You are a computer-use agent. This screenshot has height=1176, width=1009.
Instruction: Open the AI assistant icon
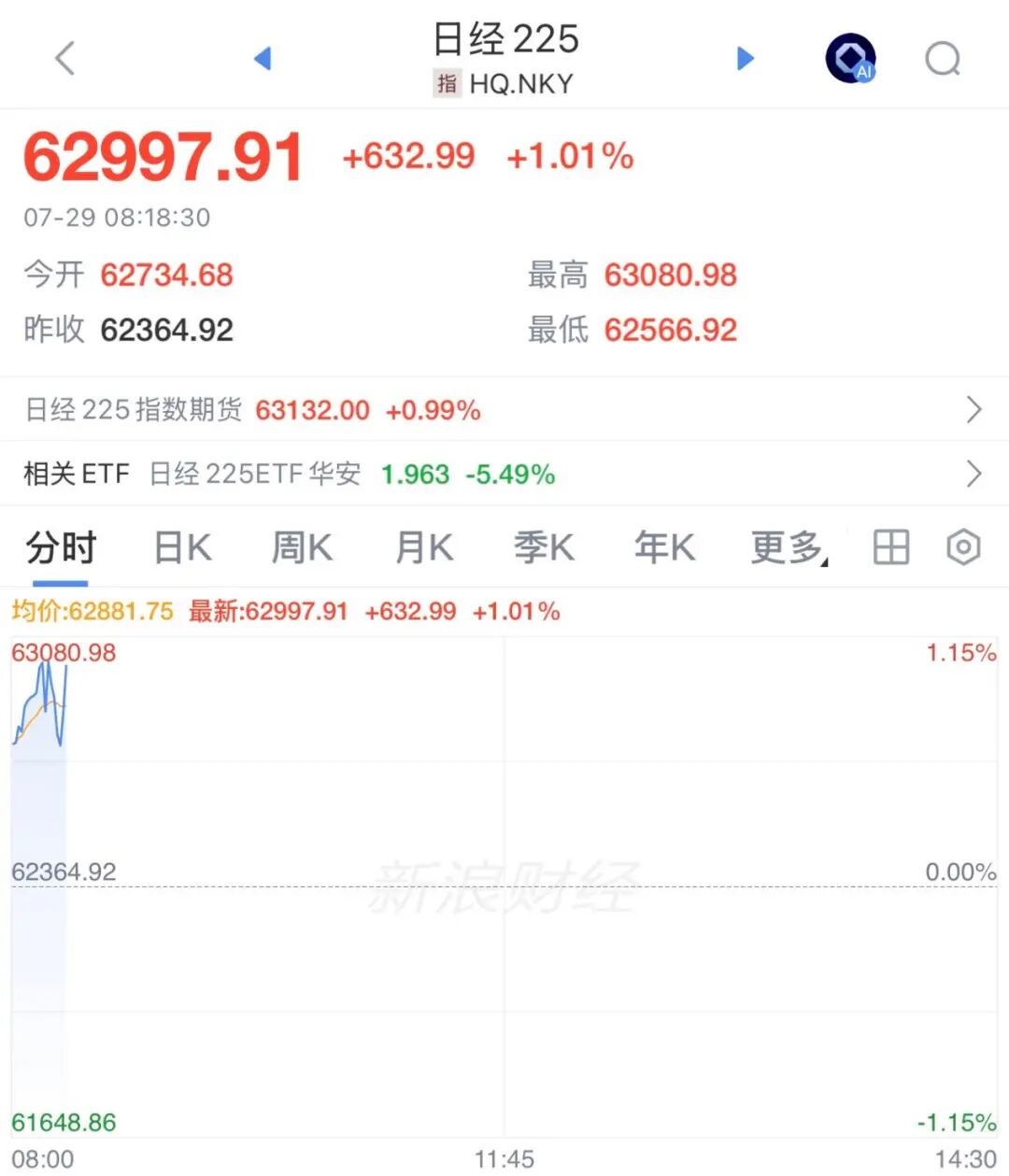850,59
